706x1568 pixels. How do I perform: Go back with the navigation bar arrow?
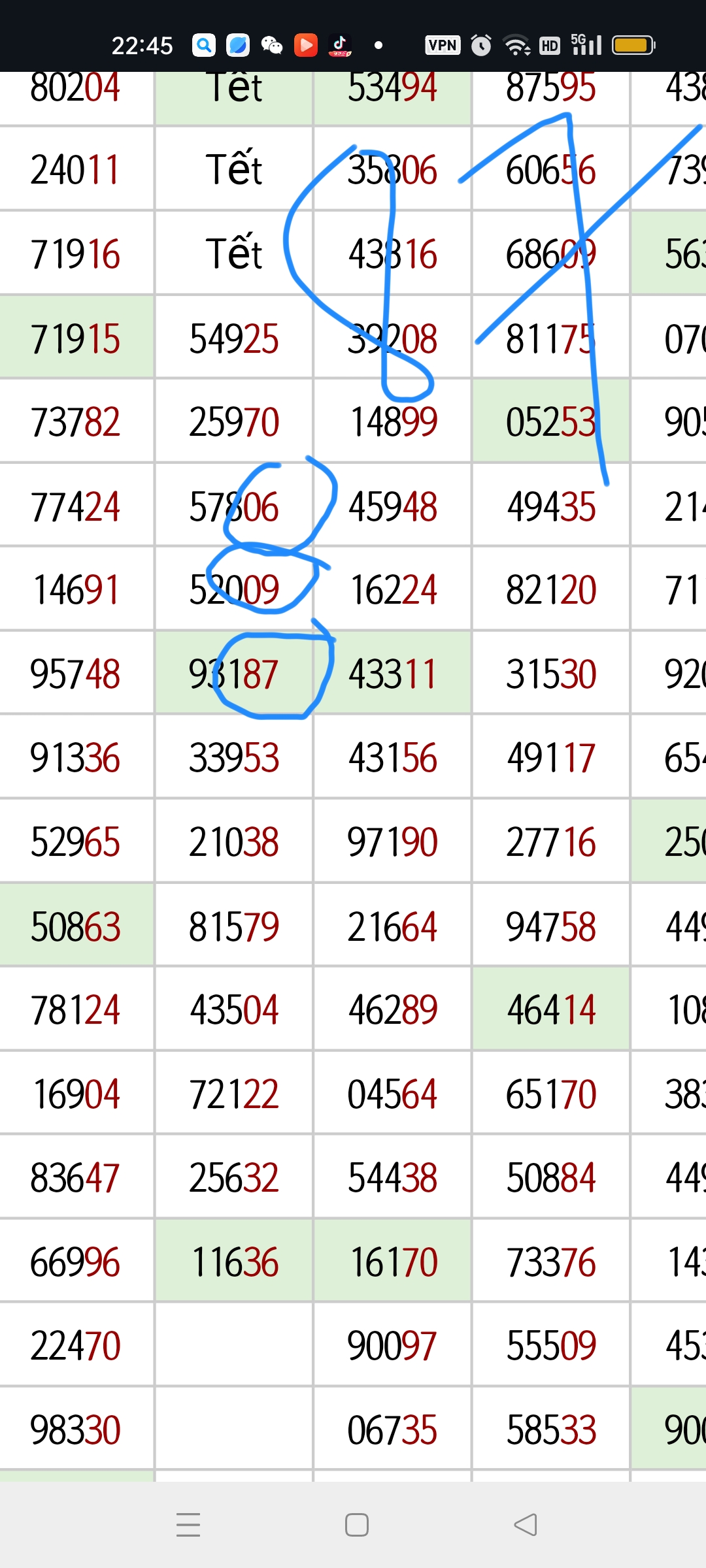click(526, 1525)
